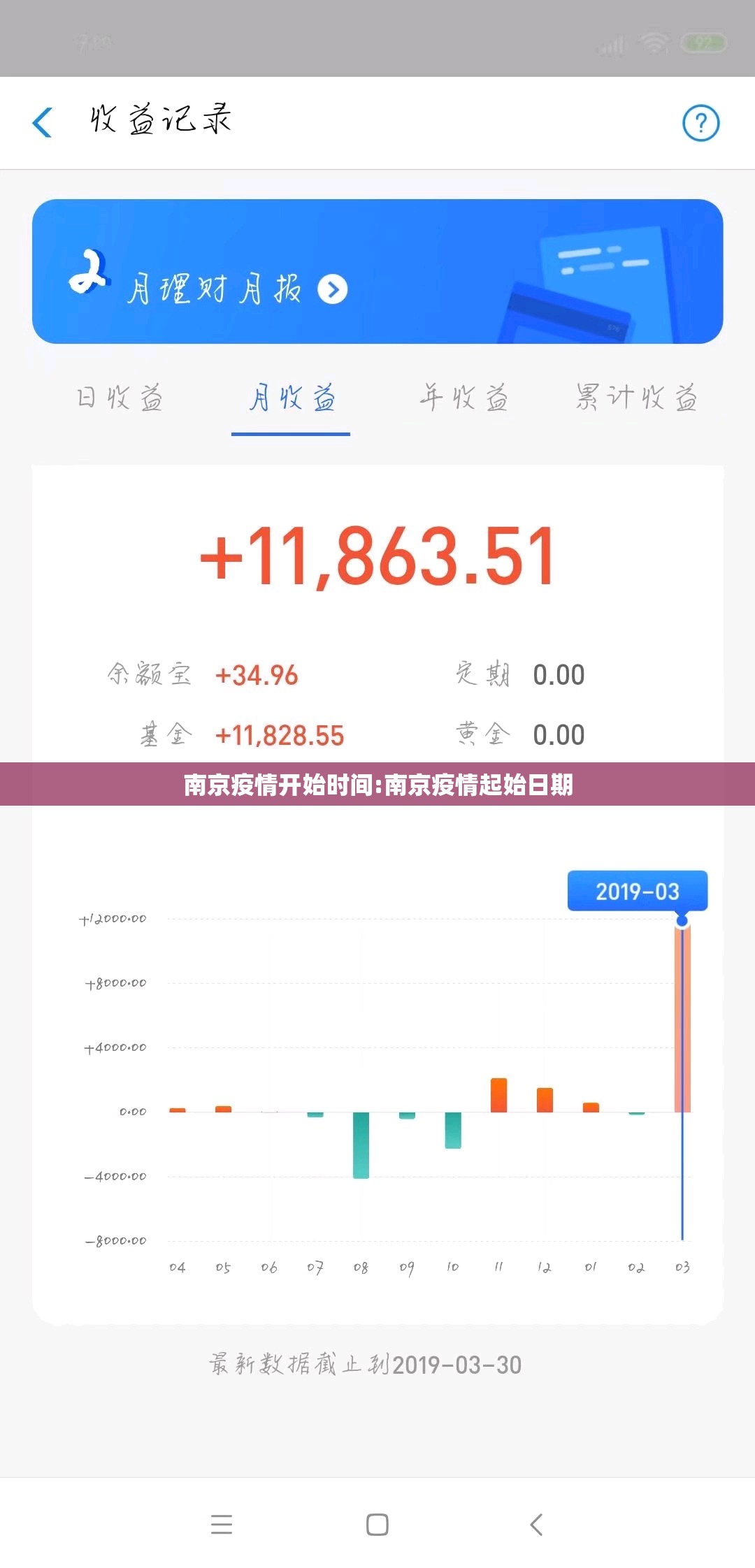Open the 月理财月报 banner

coord(377,271)
